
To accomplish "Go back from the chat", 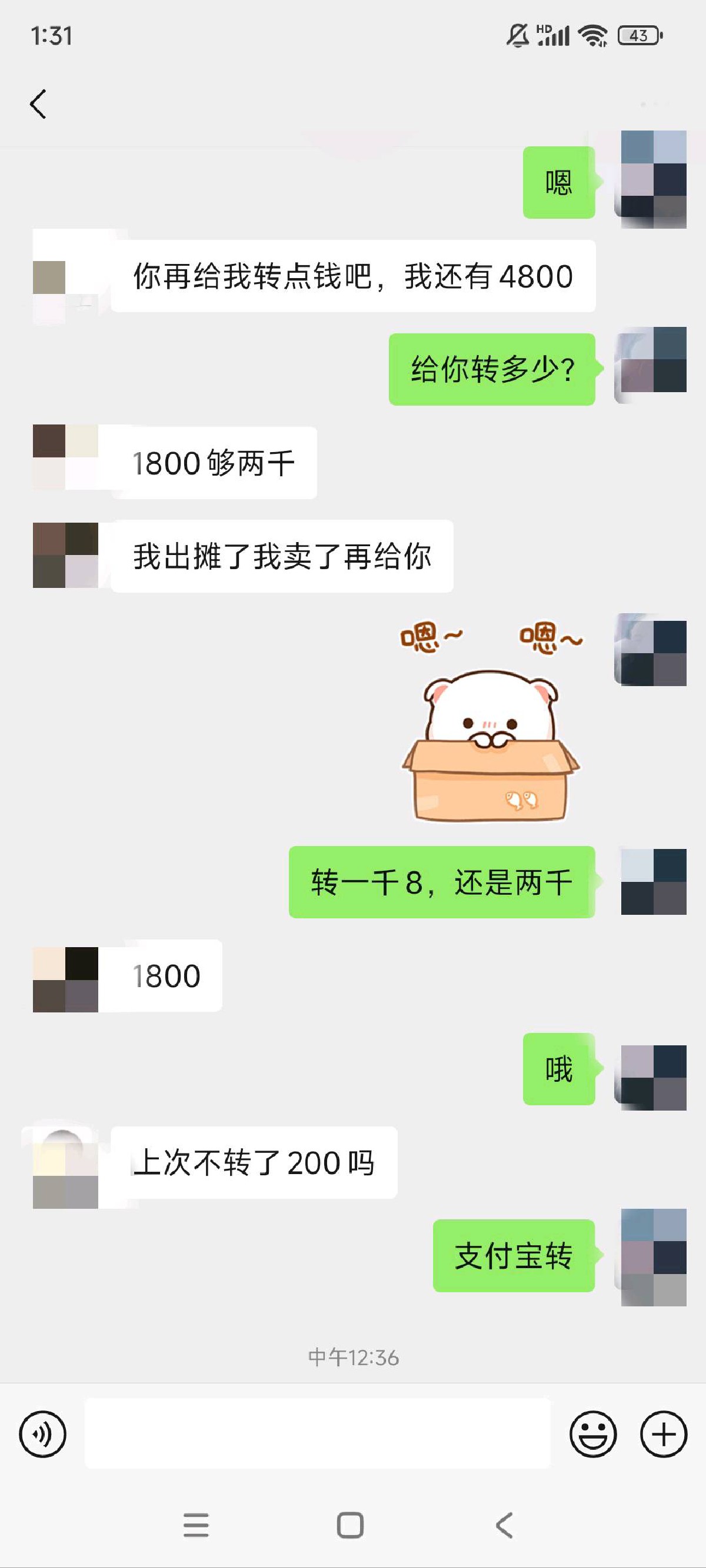I will [x=38, y=104].
